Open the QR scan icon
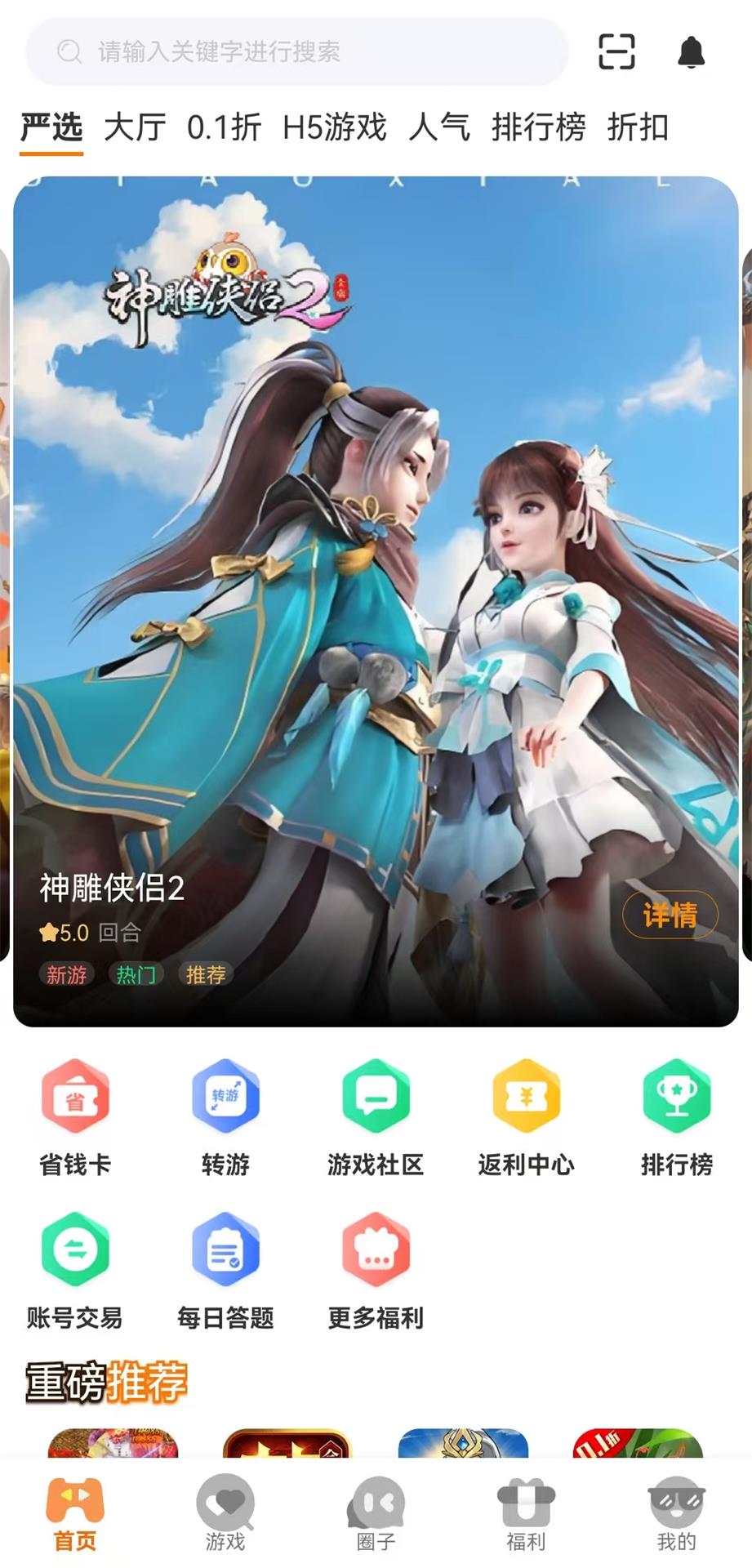The width and height of the screenshot is (752, 1568). 616,51
